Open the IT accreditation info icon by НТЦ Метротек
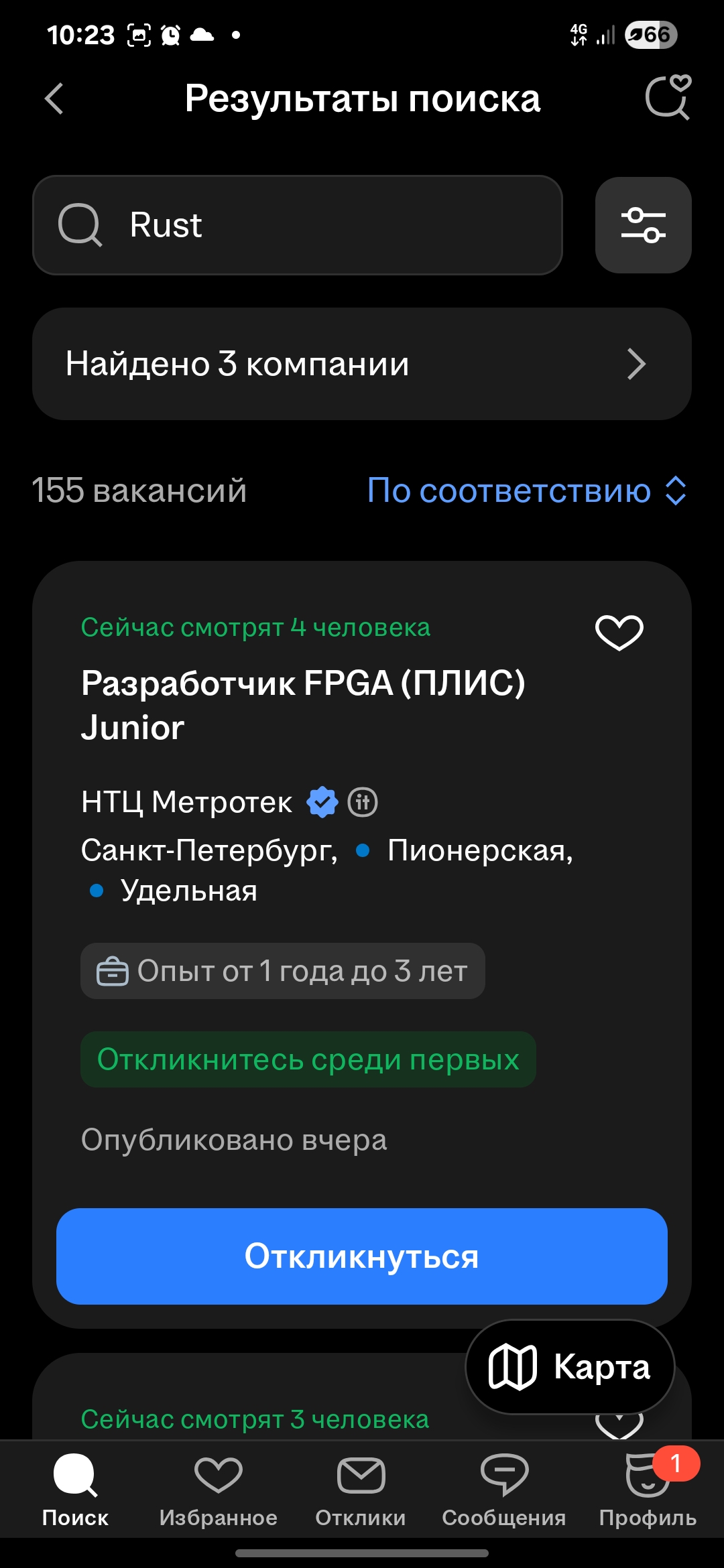Viewport: 724px width, 1568px height. [363, 802]
